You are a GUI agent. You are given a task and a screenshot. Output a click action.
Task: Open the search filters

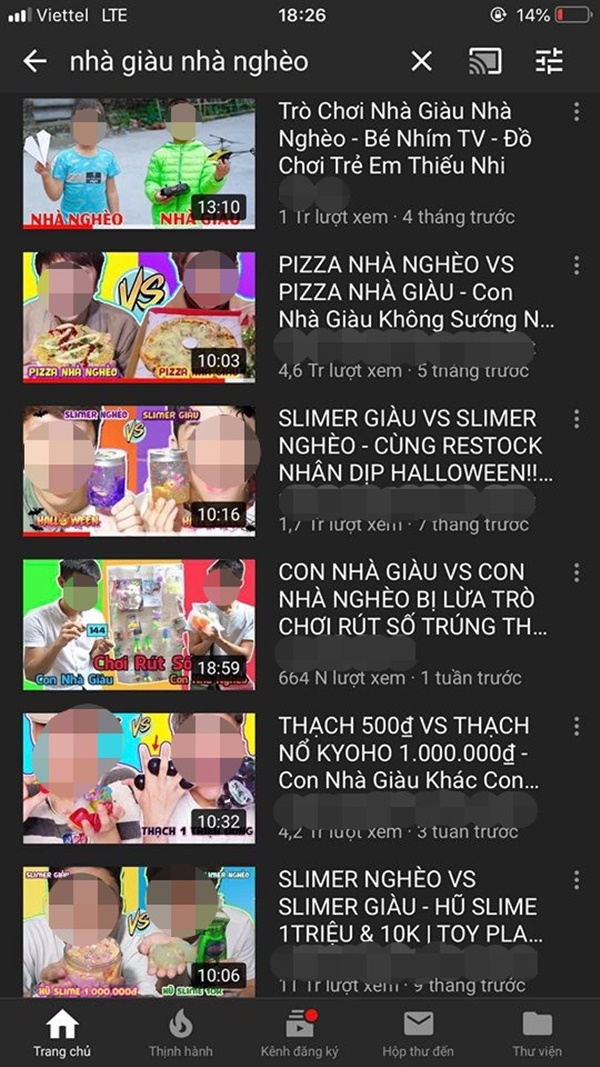click(549, 62)
